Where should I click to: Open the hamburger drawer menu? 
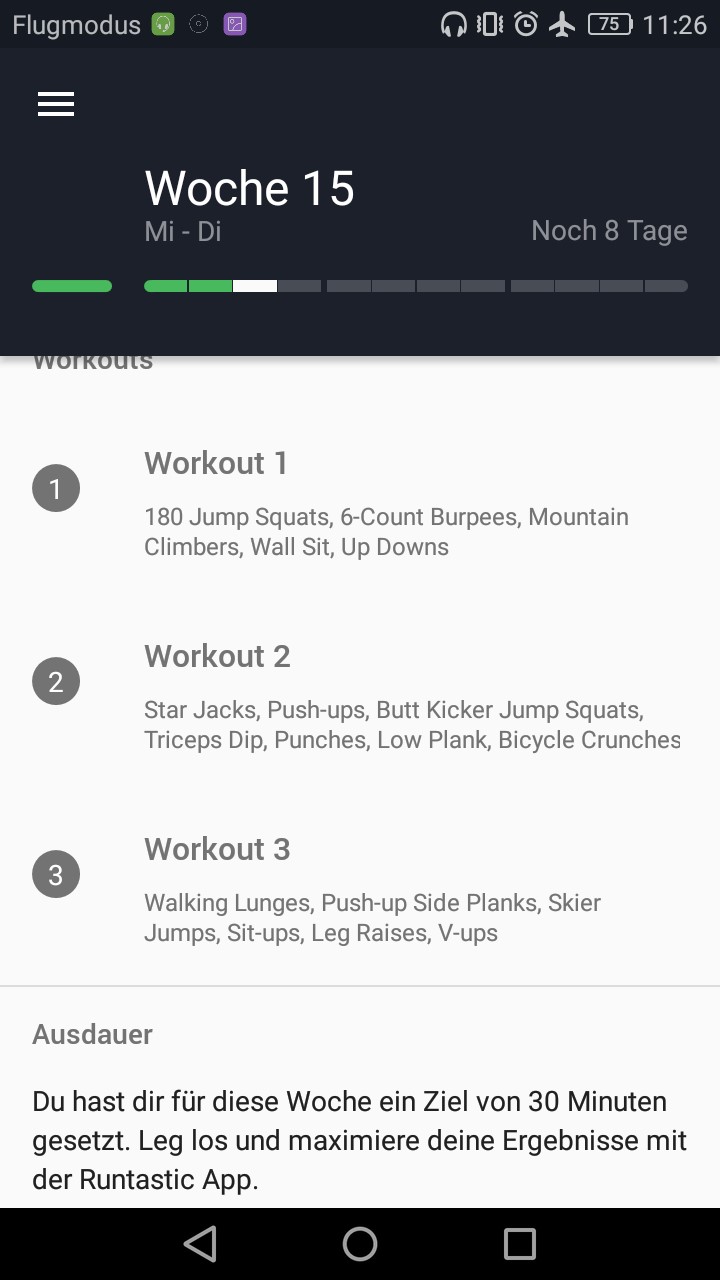click(56, 104)
